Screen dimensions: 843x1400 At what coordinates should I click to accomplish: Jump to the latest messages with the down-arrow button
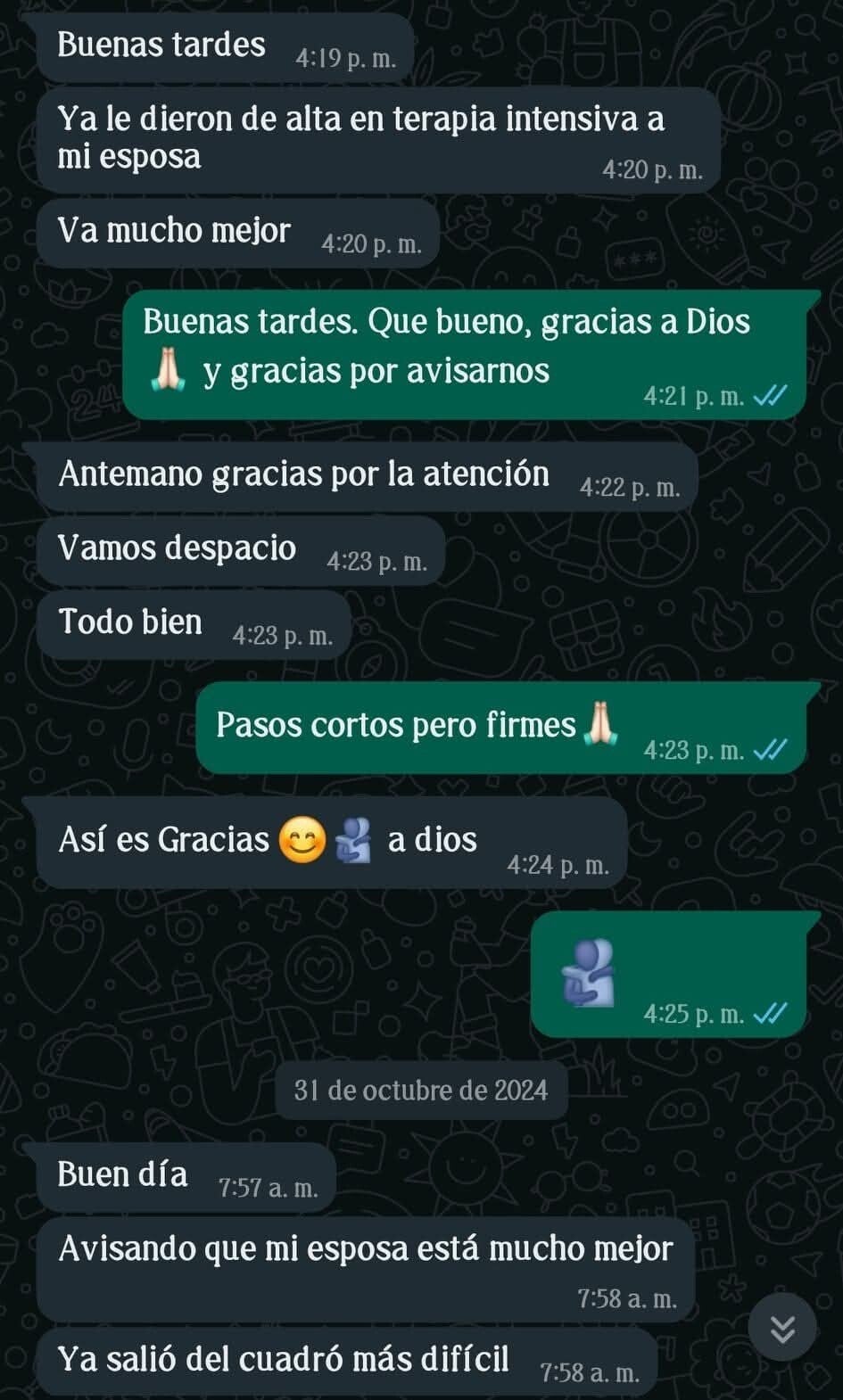coord(782,1328)
